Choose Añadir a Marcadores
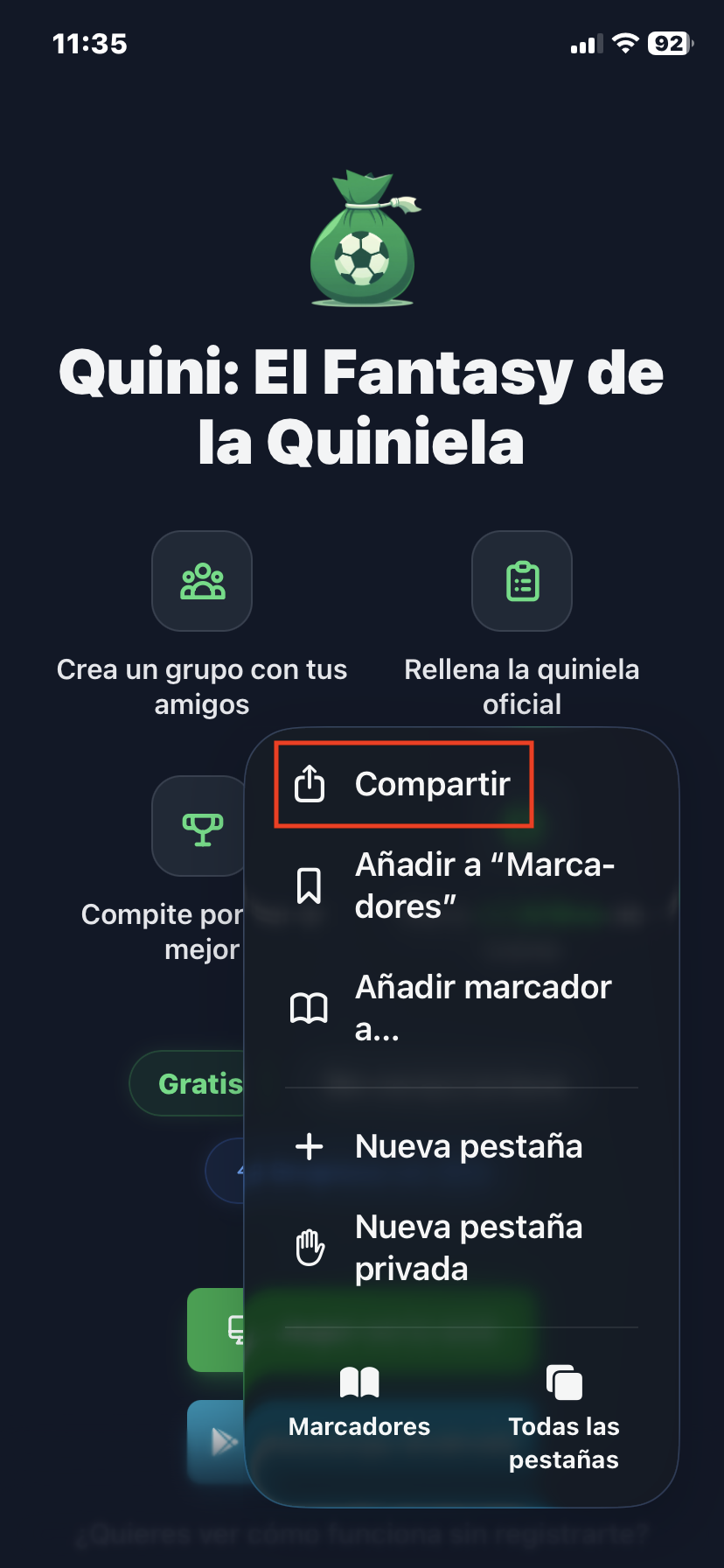The image size is (724, 1568). (x=484, y=885)
